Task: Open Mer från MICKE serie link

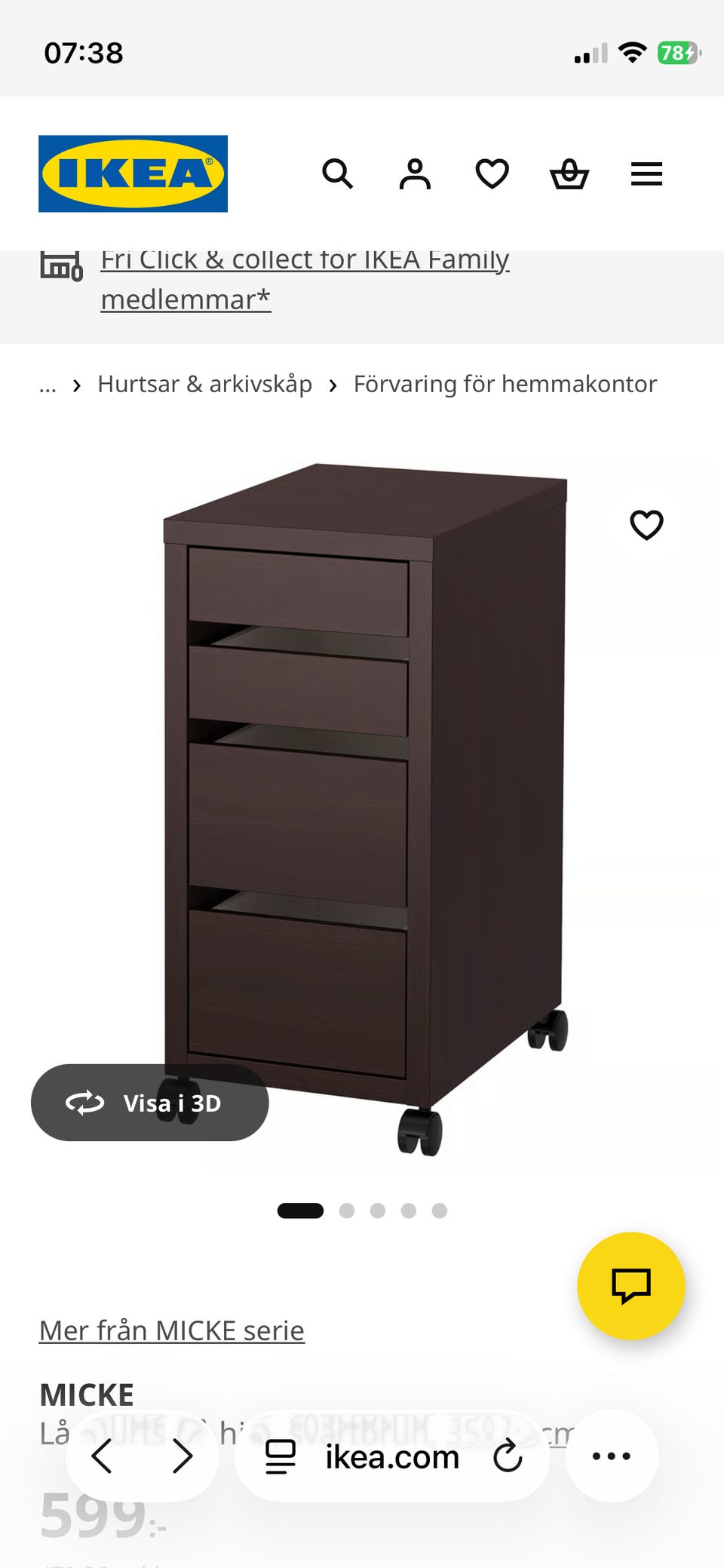Action: [x=172, y=1330]
